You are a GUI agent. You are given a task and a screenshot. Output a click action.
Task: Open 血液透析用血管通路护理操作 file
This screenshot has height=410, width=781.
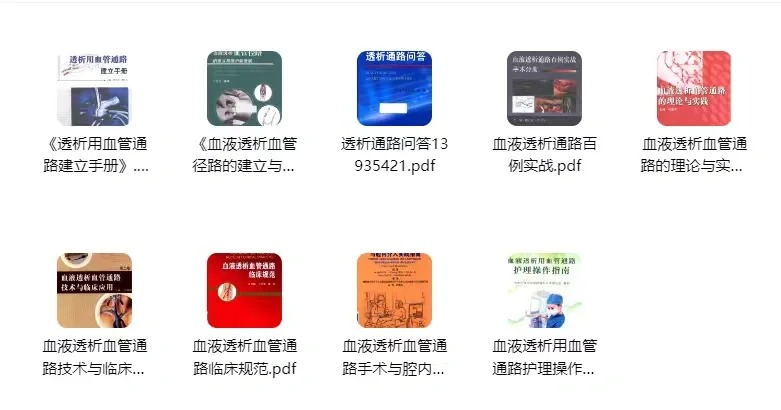coord(544,290)
